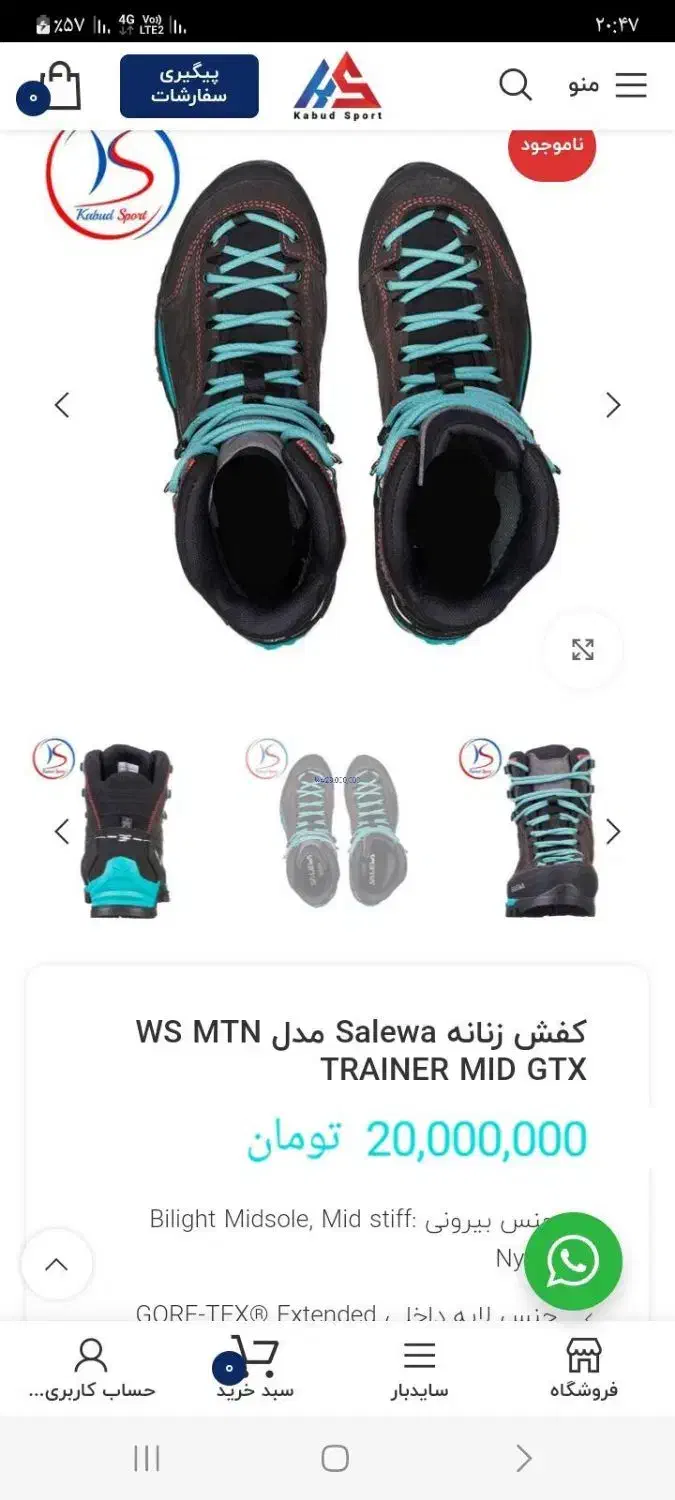Go to the سبد خرید cart tab

click(x=254, y=1369)
